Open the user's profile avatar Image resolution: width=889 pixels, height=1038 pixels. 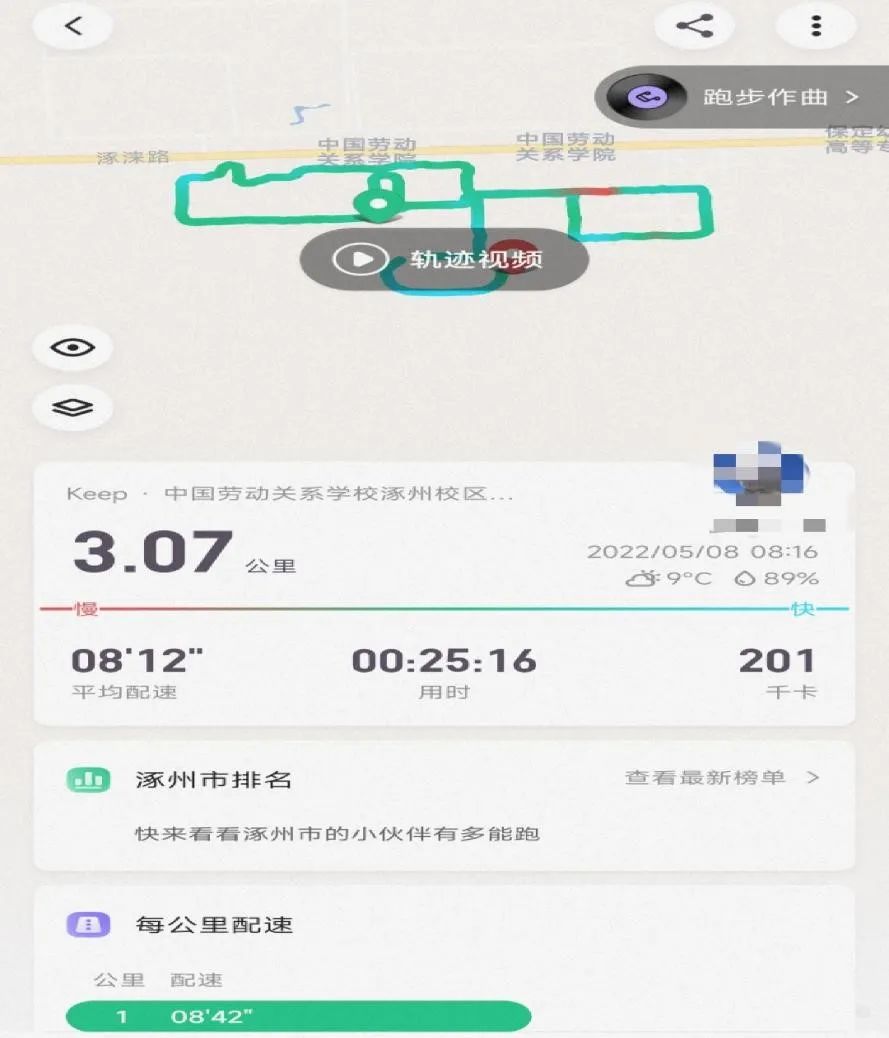(758, 477)
